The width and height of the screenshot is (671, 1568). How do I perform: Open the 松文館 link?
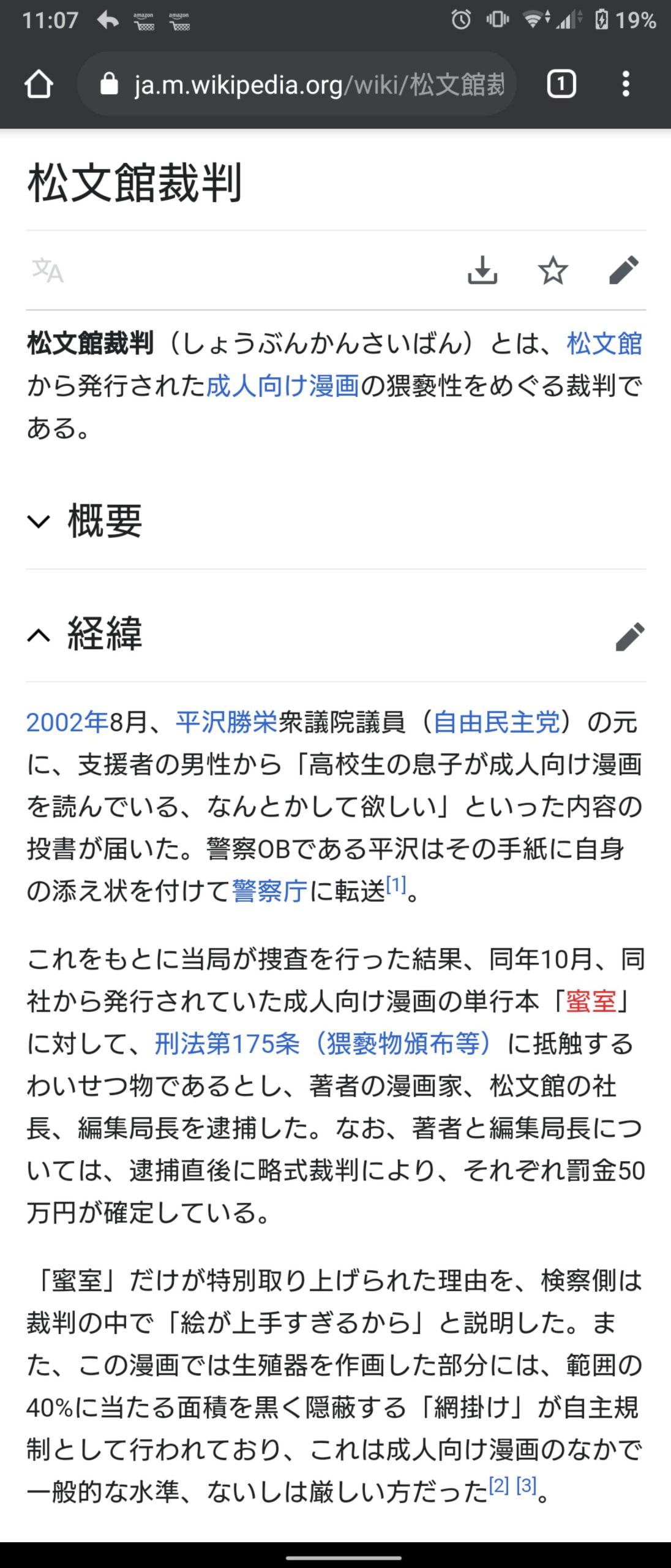[604, 344]
